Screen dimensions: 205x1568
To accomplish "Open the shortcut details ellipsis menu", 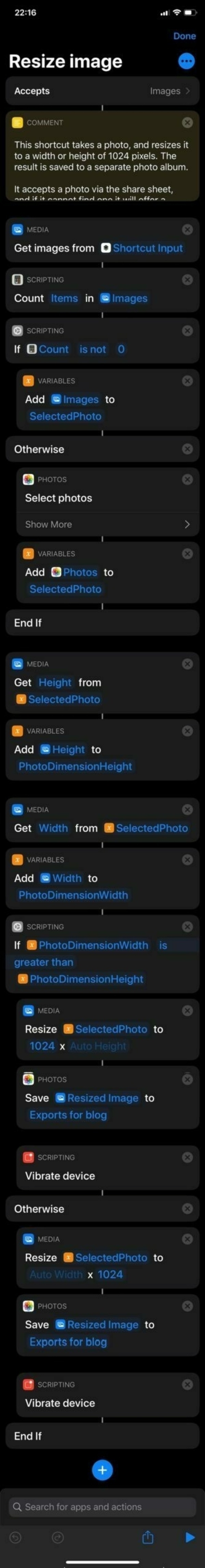I will [186, 61].
